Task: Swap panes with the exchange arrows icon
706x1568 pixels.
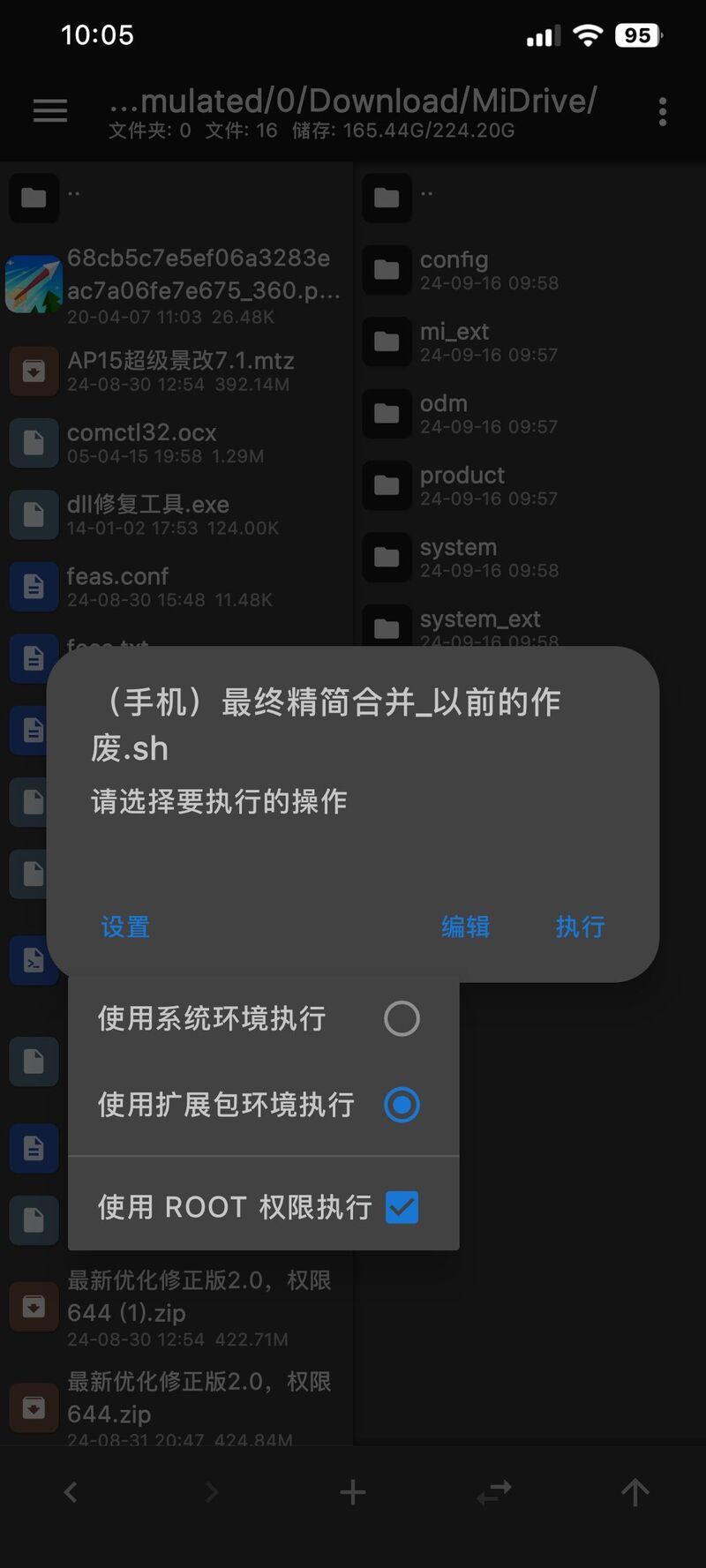Action: (x=494, y=1492)
